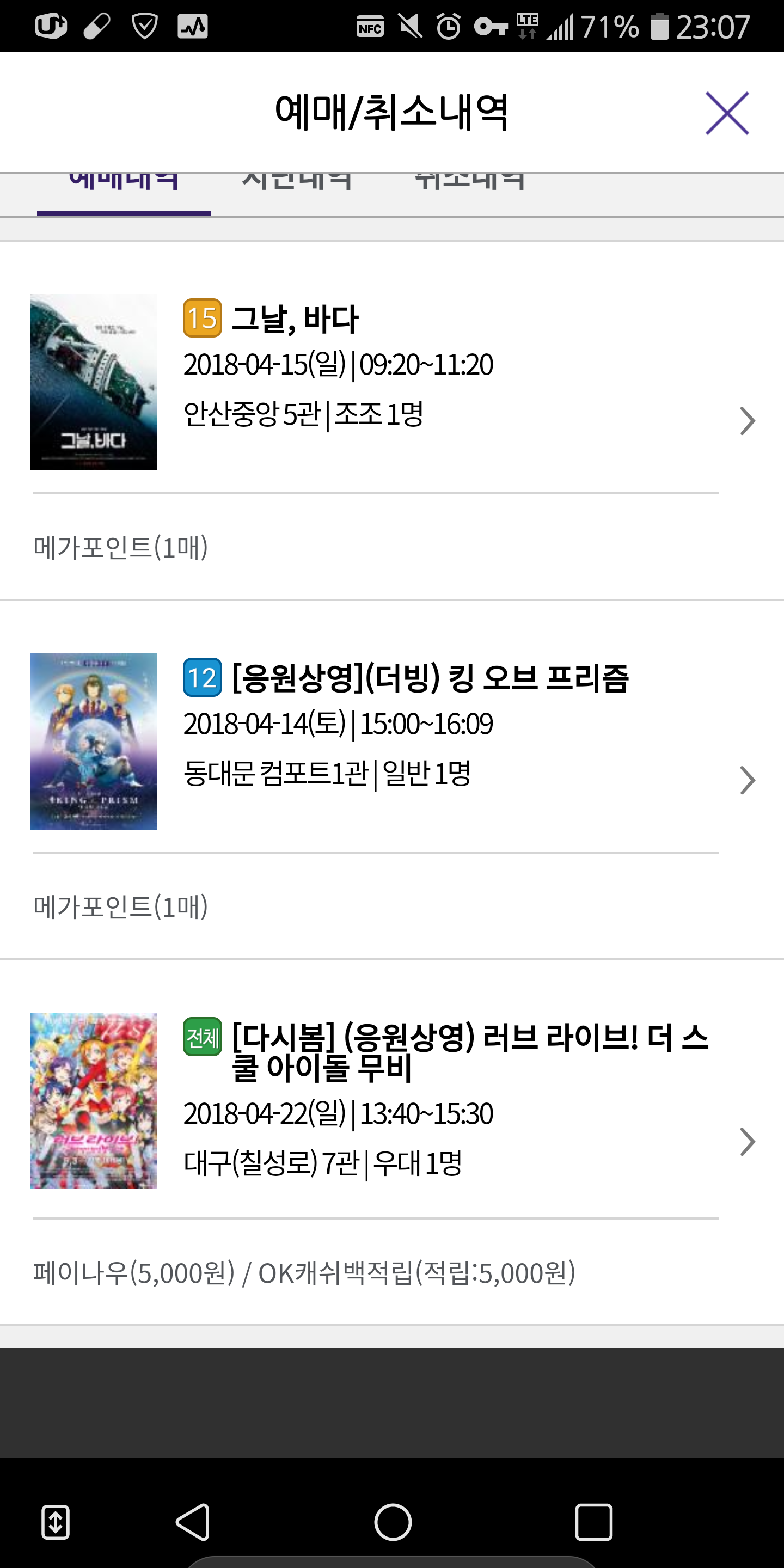Go to home via the system home button
Image resolution: width=784 pixels, height=1568 pixels.
click(x=393, y=1522)
